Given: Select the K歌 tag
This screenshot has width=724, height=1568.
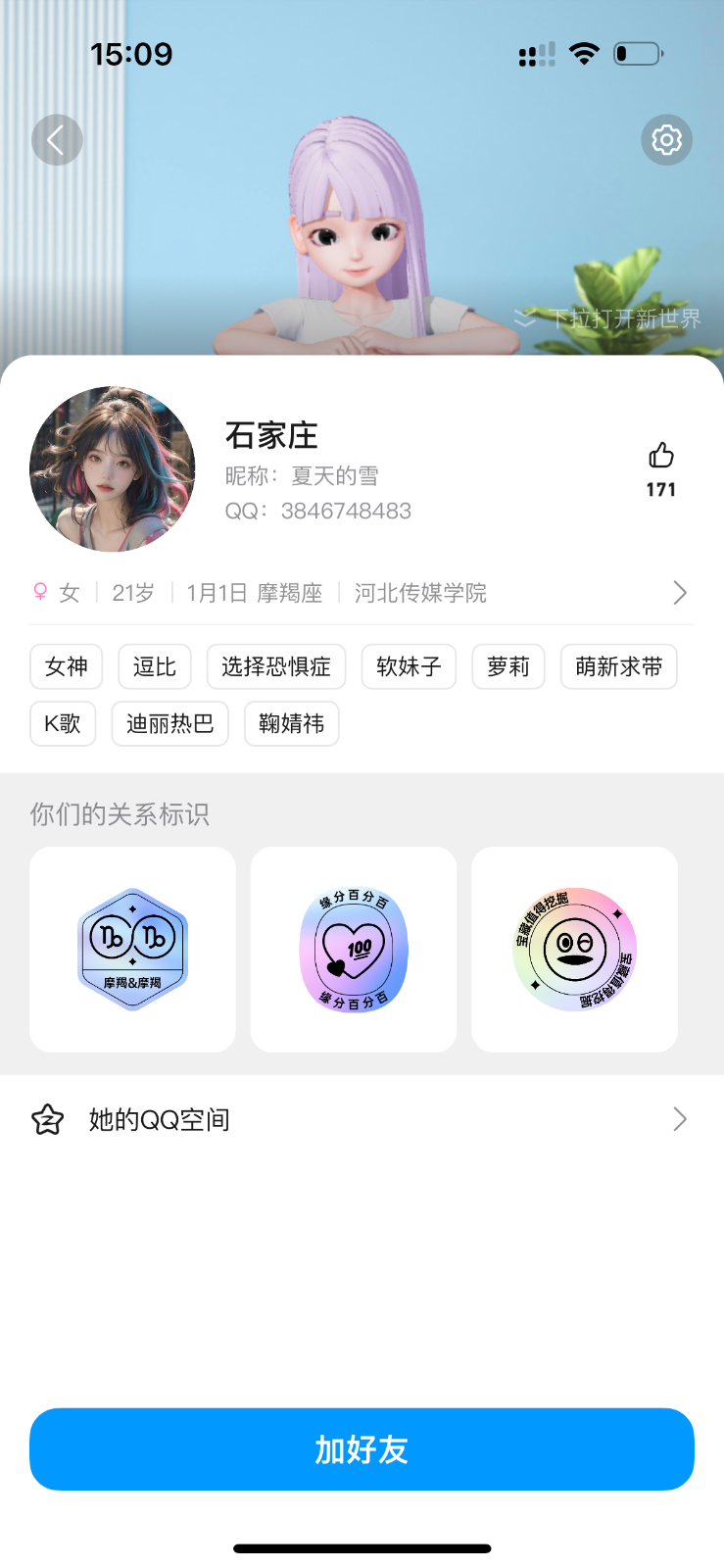Looking at the screenshot, I should click(63, 724).
